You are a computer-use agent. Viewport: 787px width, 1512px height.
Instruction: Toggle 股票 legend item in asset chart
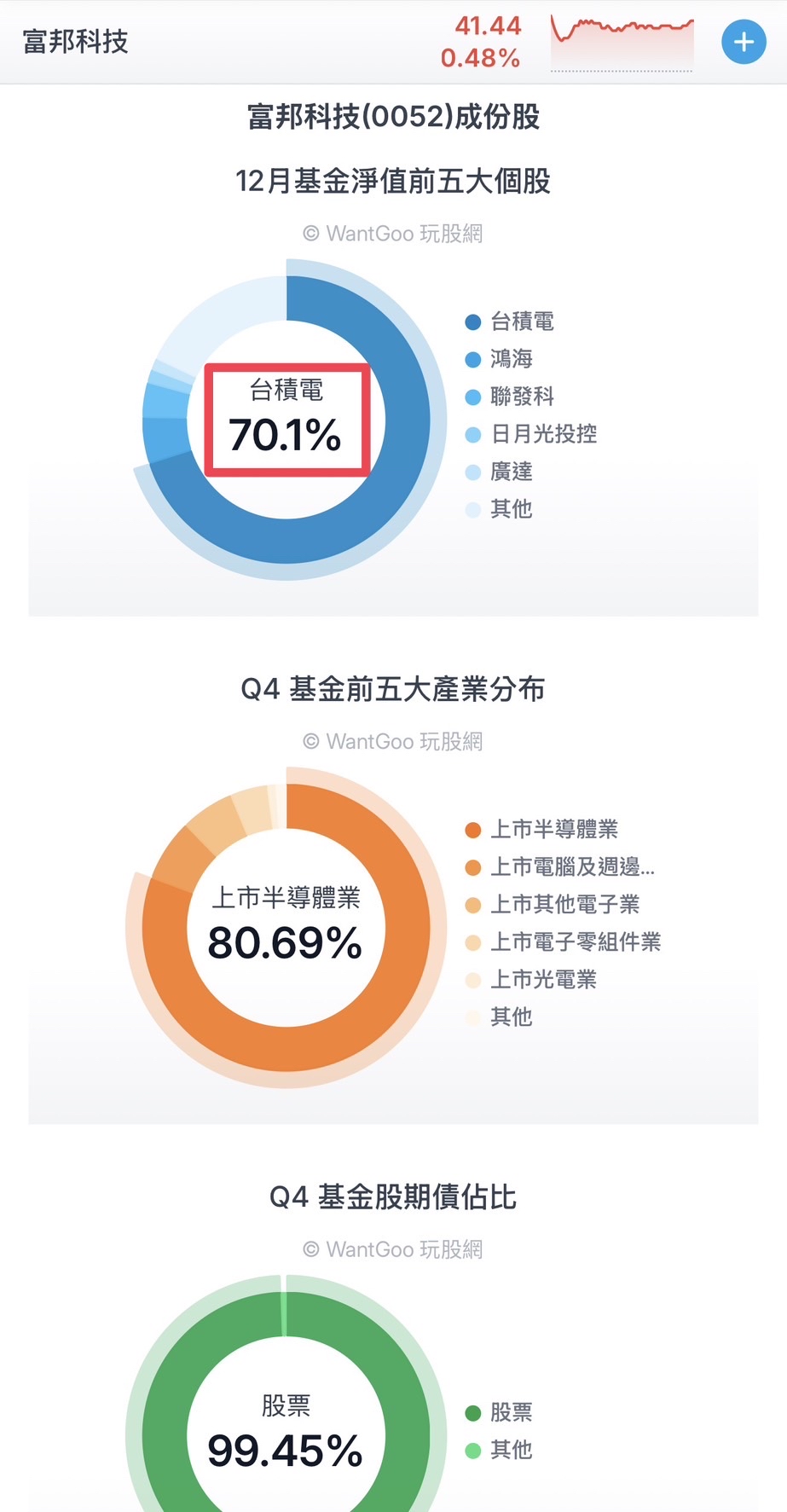(x=500, y=1413)
